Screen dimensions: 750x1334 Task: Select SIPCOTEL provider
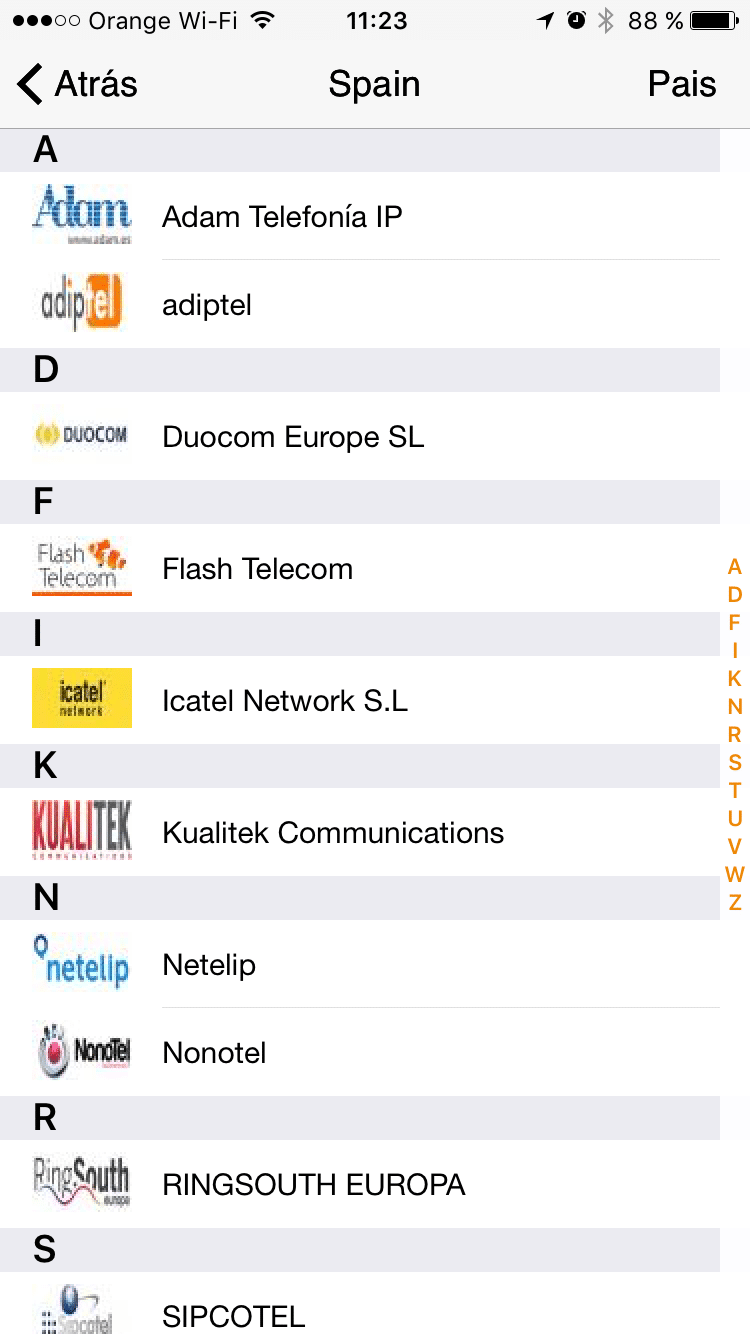click(360, 1303)
